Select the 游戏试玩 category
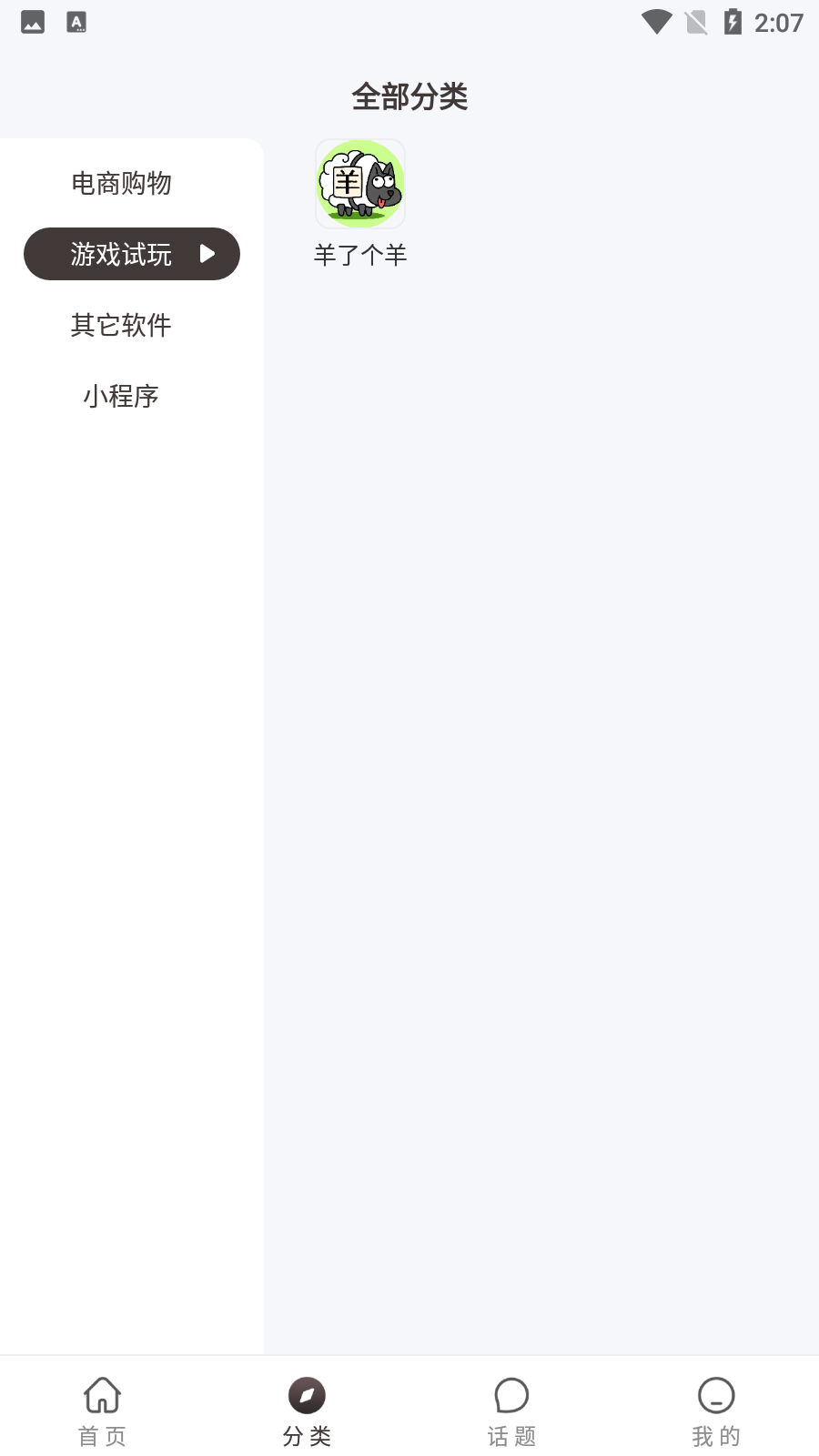The width and height of the screenshot is (819, 1456). [131, 254]
